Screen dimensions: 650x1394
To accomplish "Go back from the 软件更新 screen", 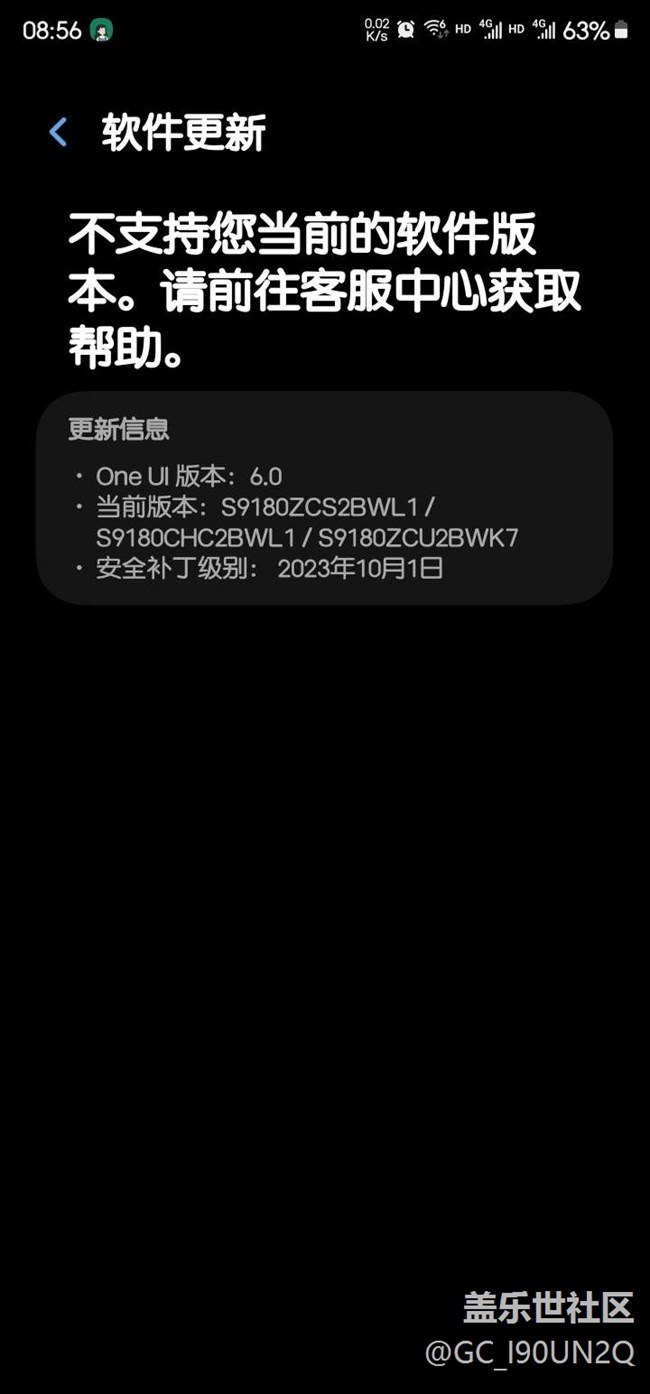I will 58,132.
